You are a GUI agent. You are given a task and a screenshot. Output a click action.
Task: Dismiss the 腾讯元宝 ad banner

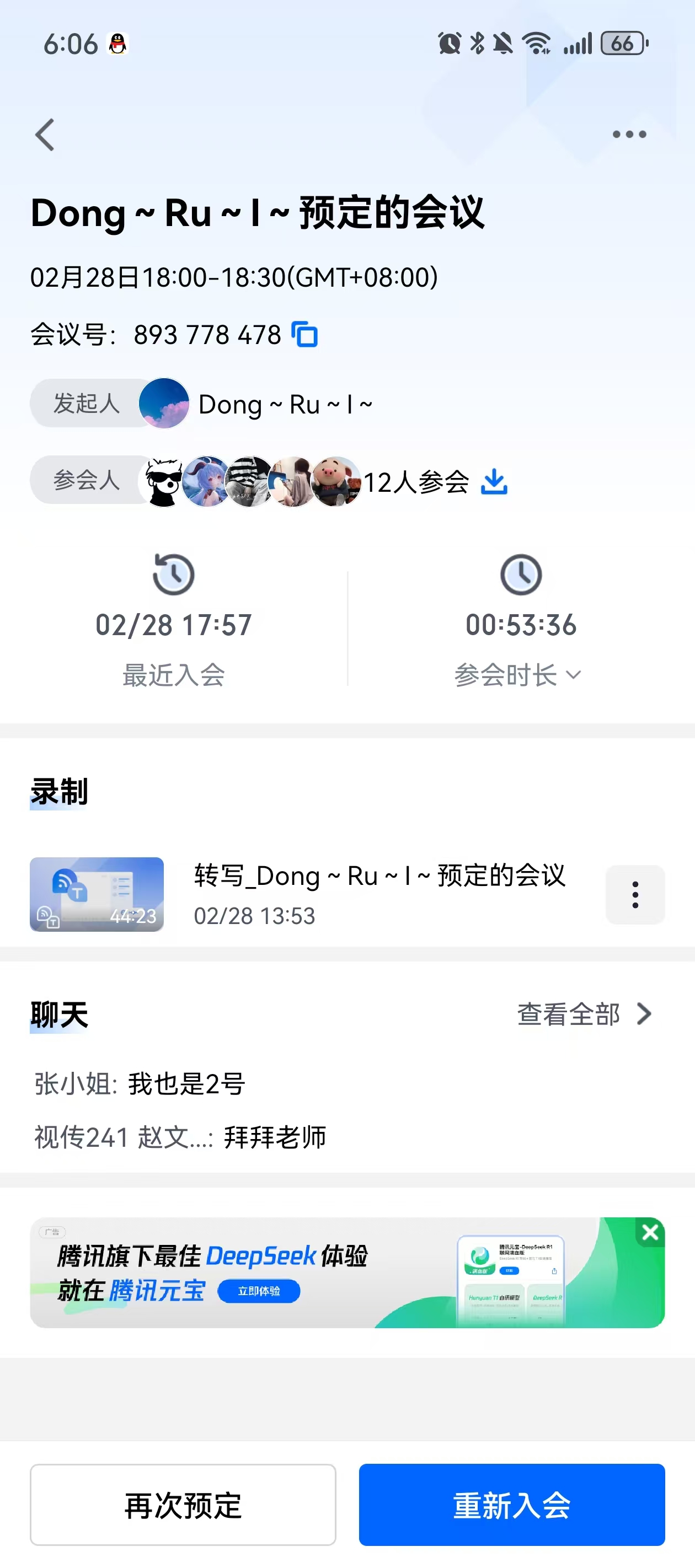click(650, 1233)
